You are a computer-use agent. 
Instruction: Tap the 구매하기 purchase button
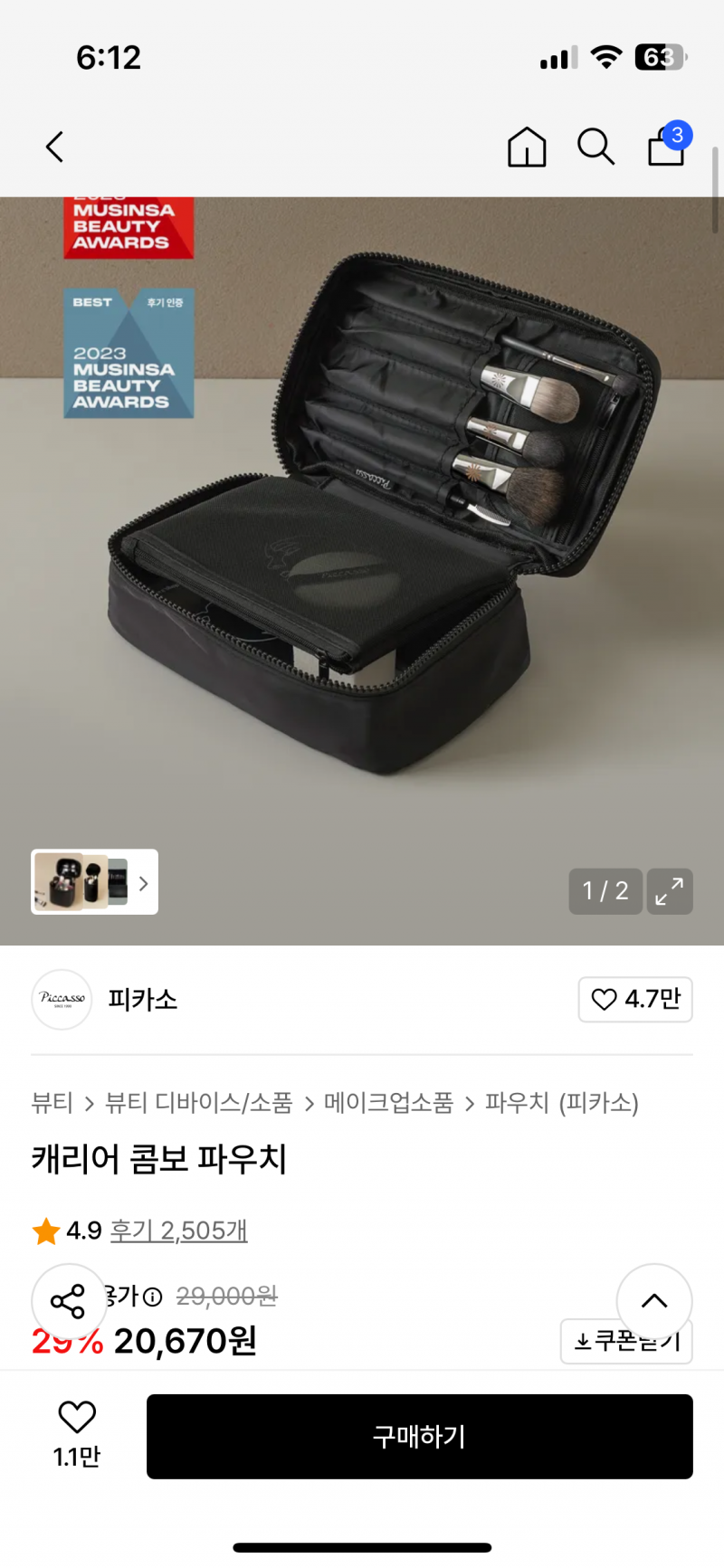(x=418, y=1437)
